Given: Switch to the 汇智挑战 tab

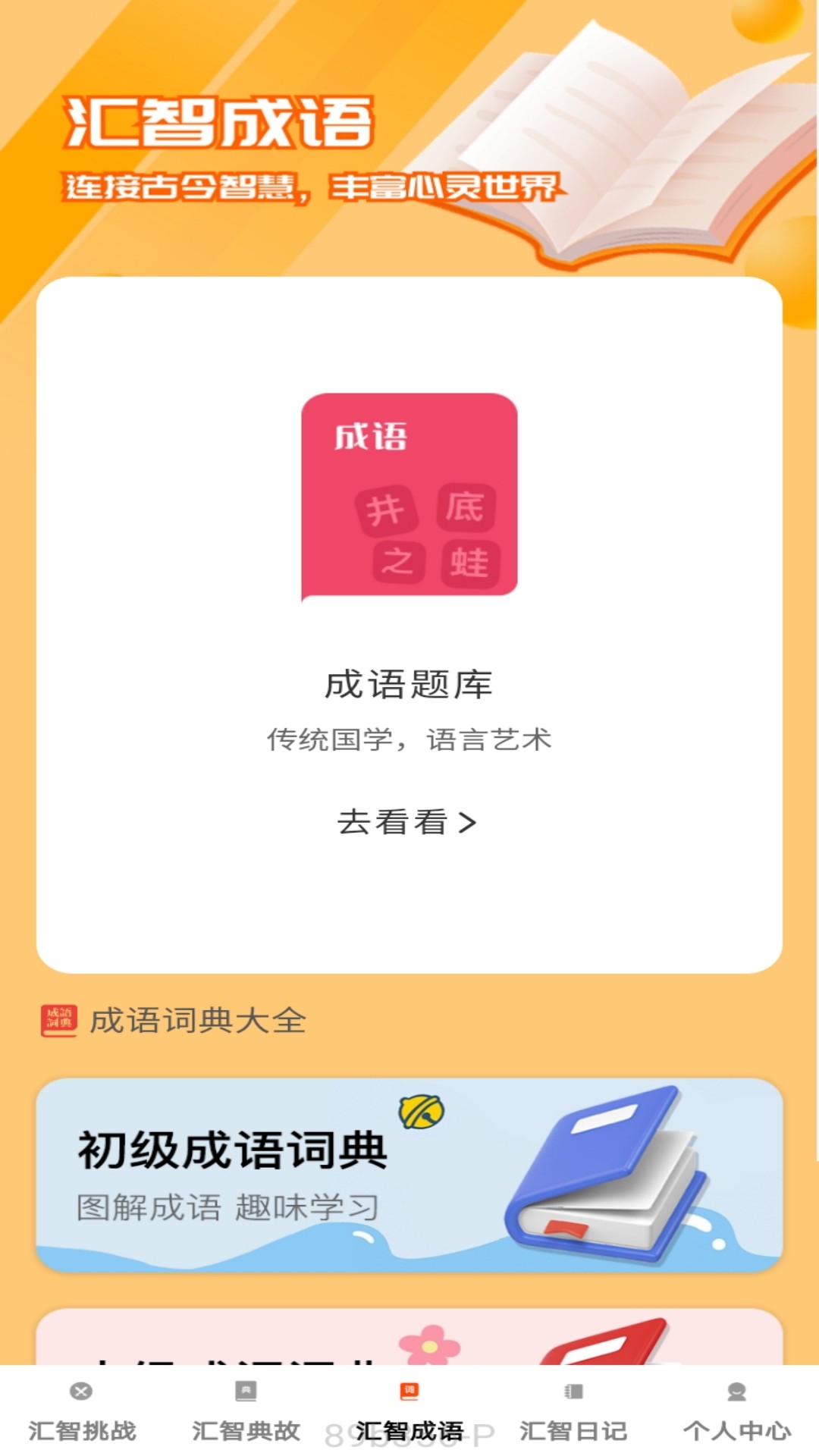Looking at the screenshot, I should pos(82,1412).
